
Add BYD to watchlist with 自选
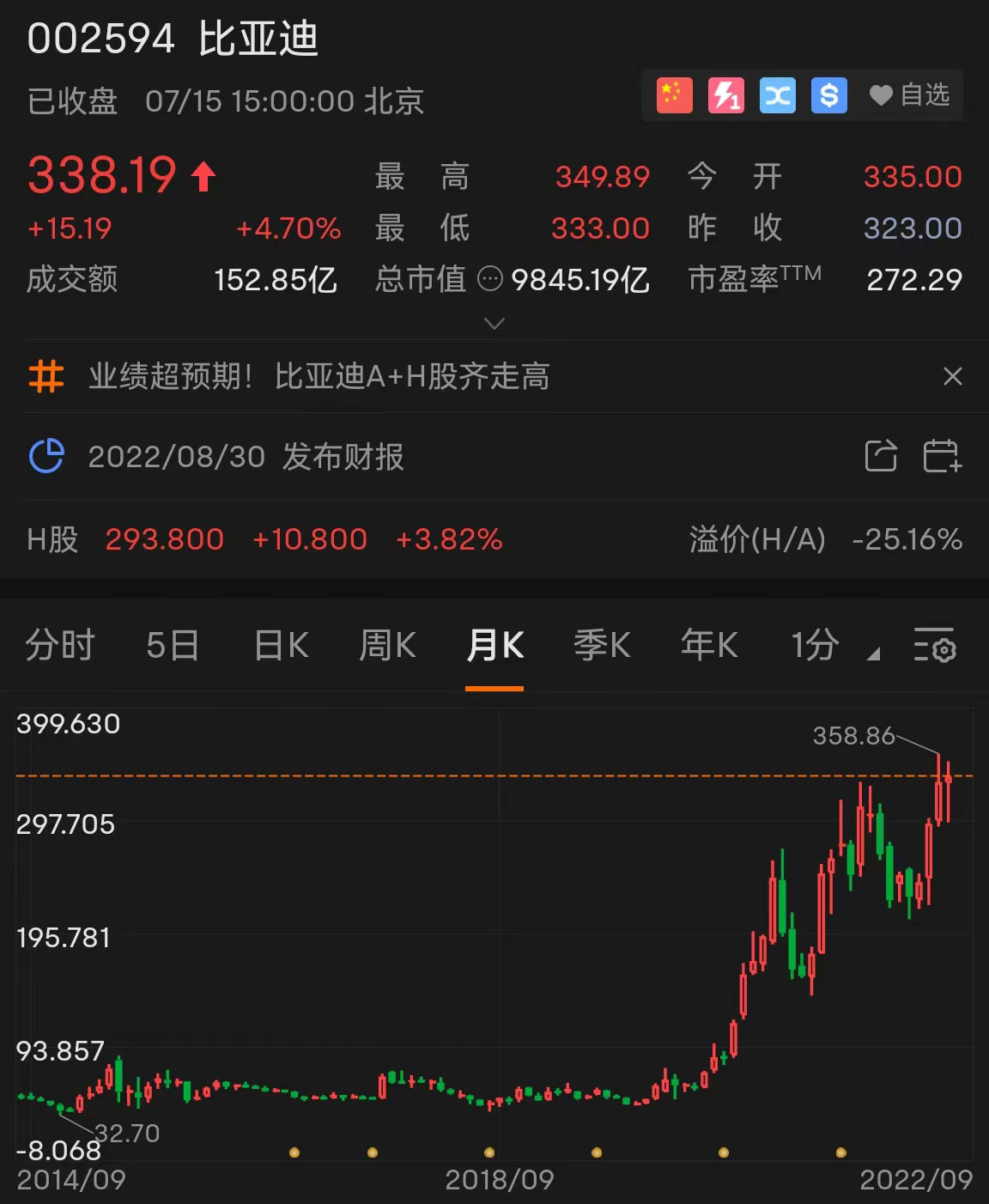pos(910,95)
